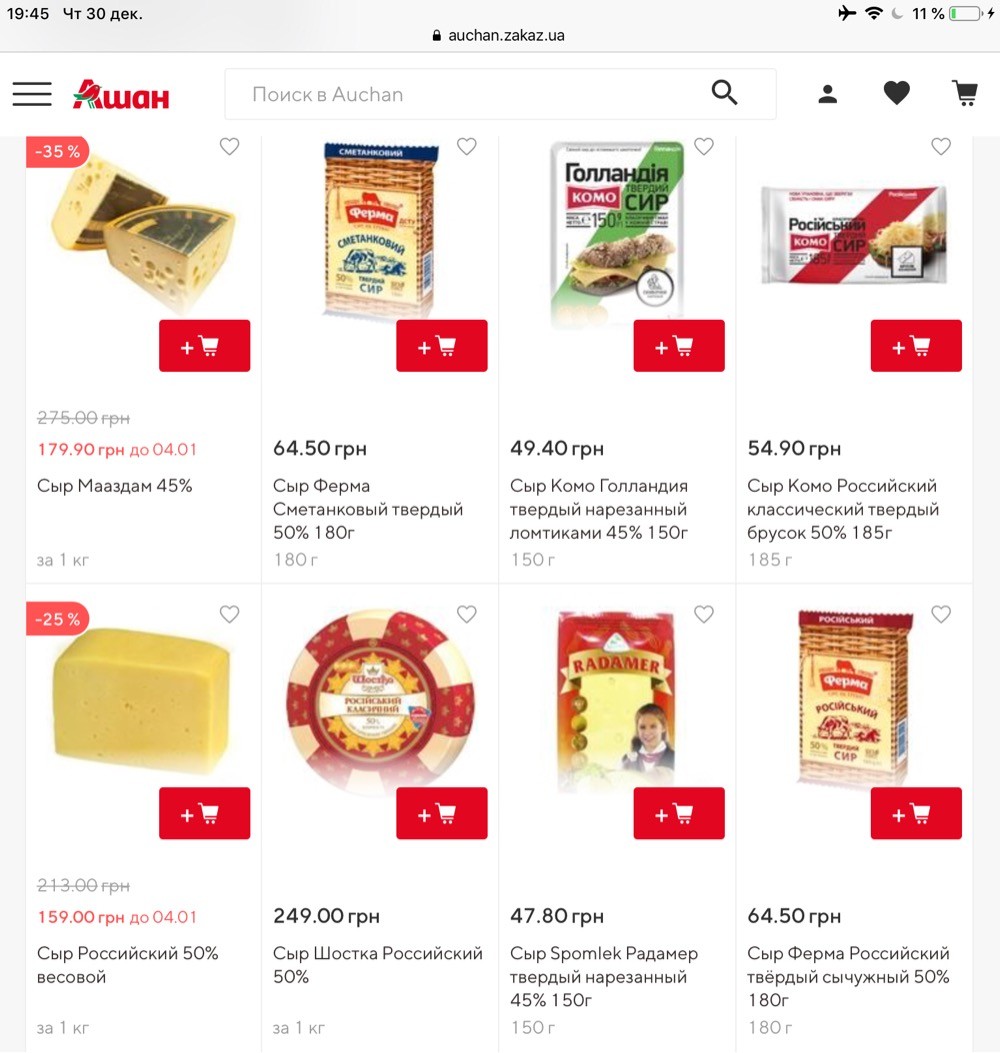This screenshot has width=1000, height=1053.
Task: Open the shopping cart
Action: 965,93
